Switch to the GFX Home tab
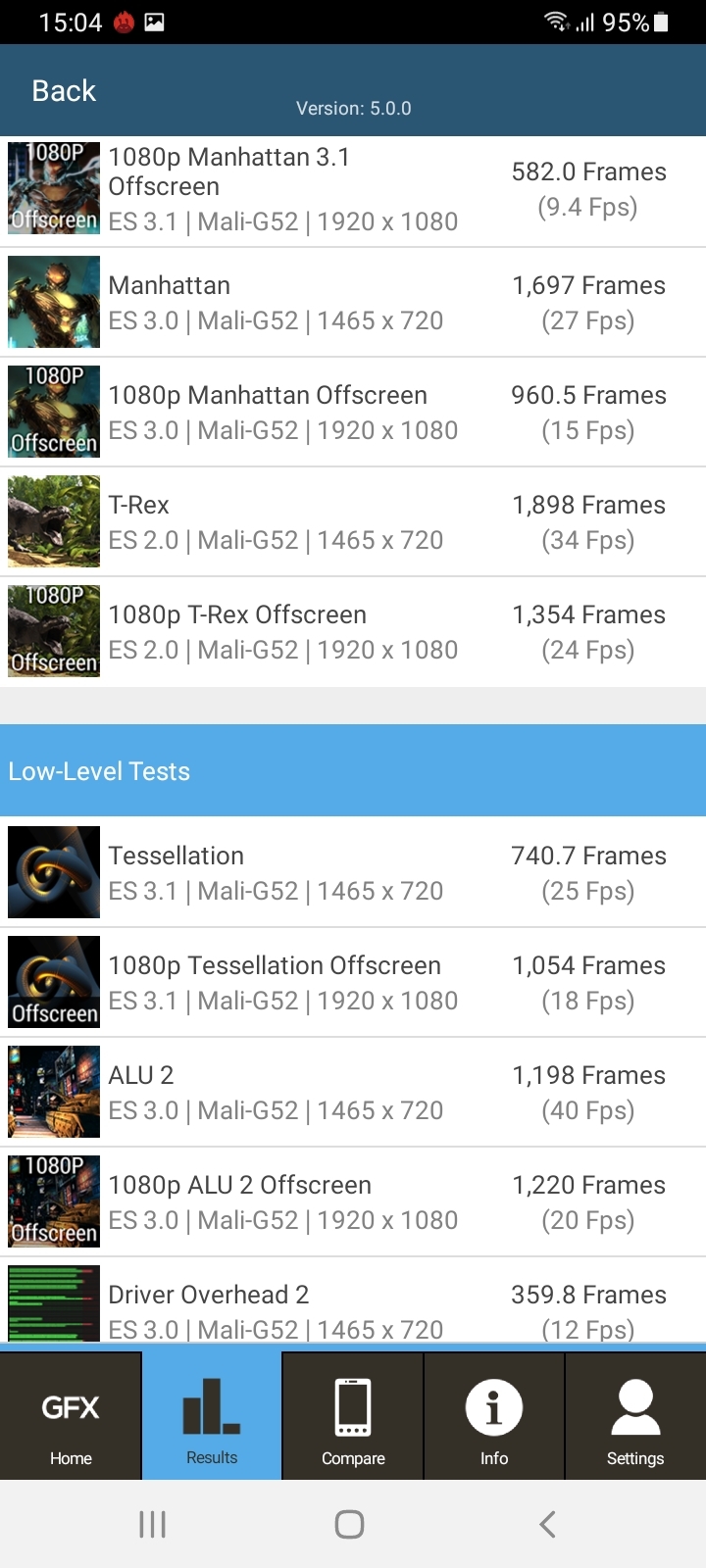 coord(71,1417)
